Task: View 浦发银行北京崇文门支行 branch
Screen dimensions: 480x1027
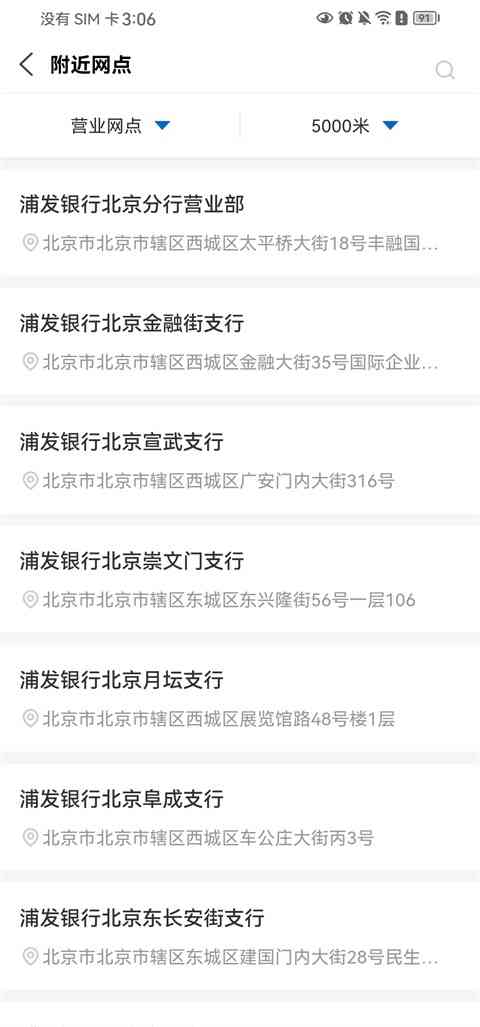Action: pos(240,580)
